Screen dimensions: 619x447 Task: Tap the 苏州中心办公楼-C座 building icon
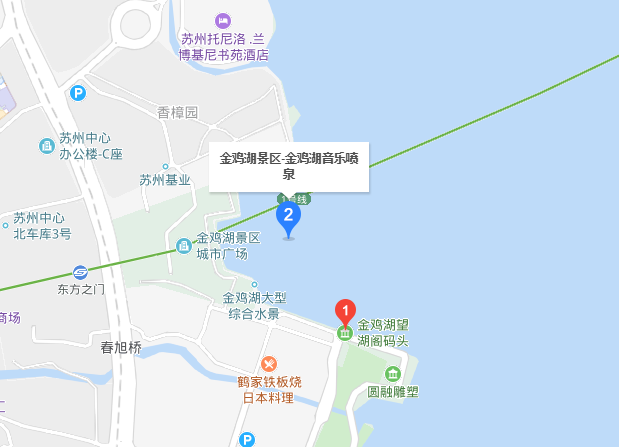point(46,146)
